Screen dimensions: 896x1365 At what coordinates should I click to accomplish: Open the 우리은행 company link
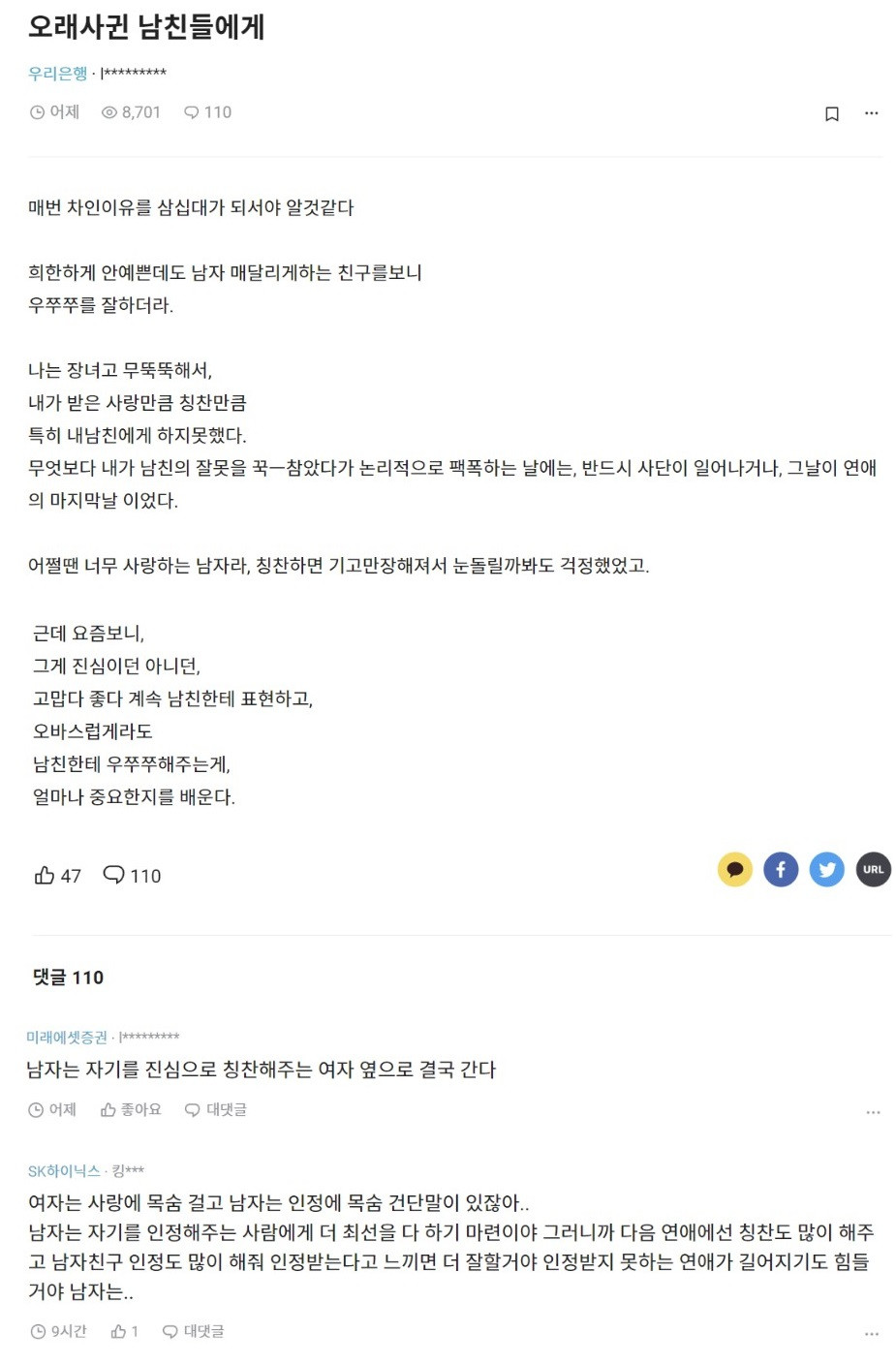click(x=57, y=74)
